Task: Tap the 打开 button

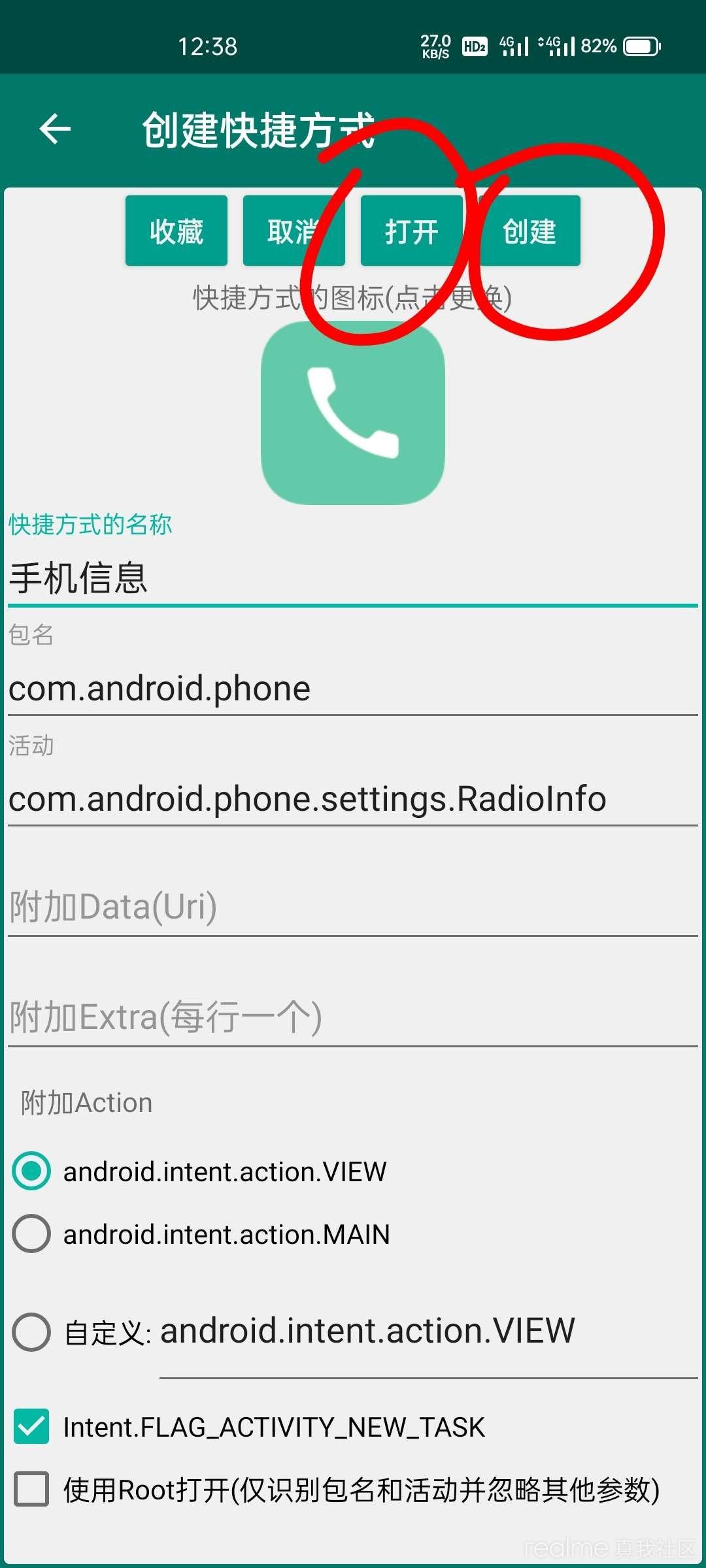Action: click(412, 231)
